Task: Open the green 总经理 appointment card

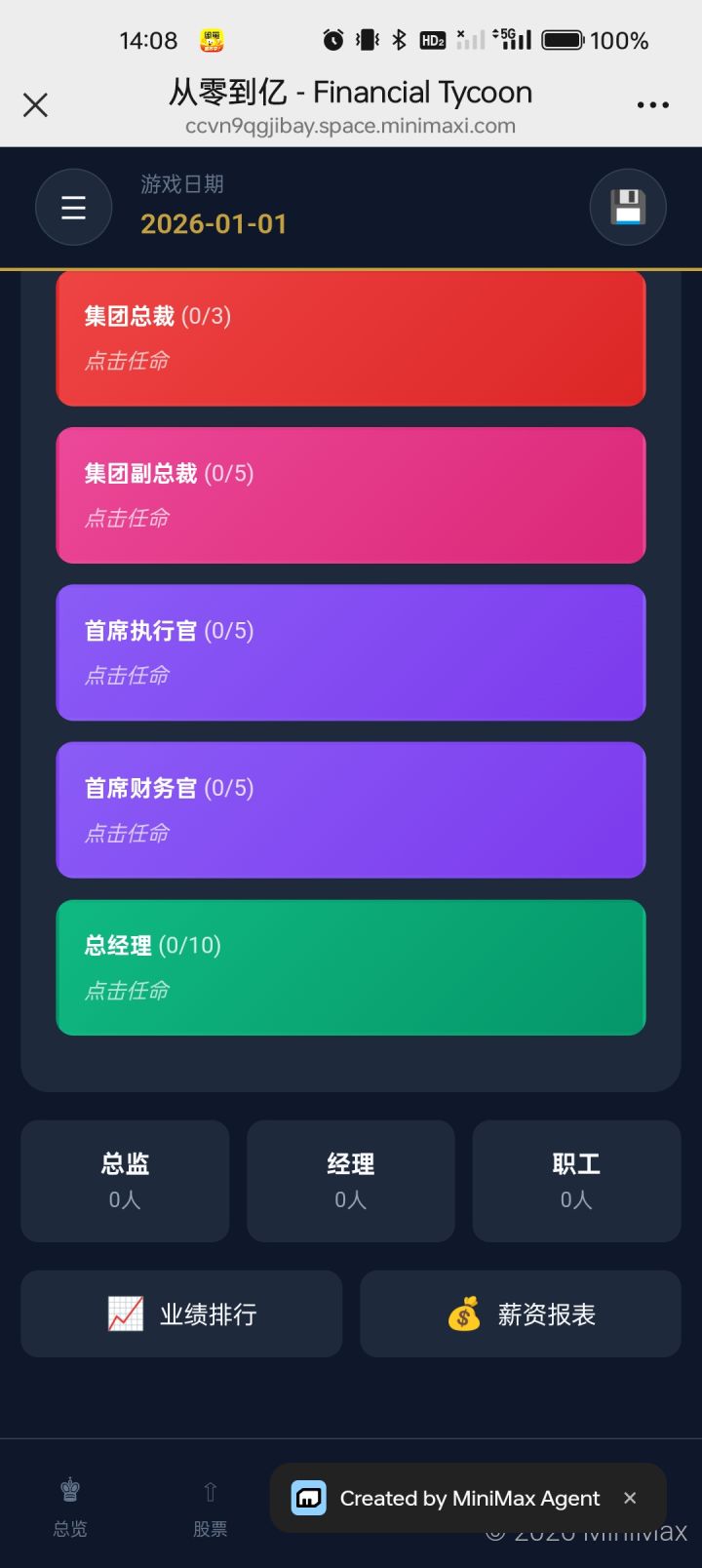Action: (351, 966)
